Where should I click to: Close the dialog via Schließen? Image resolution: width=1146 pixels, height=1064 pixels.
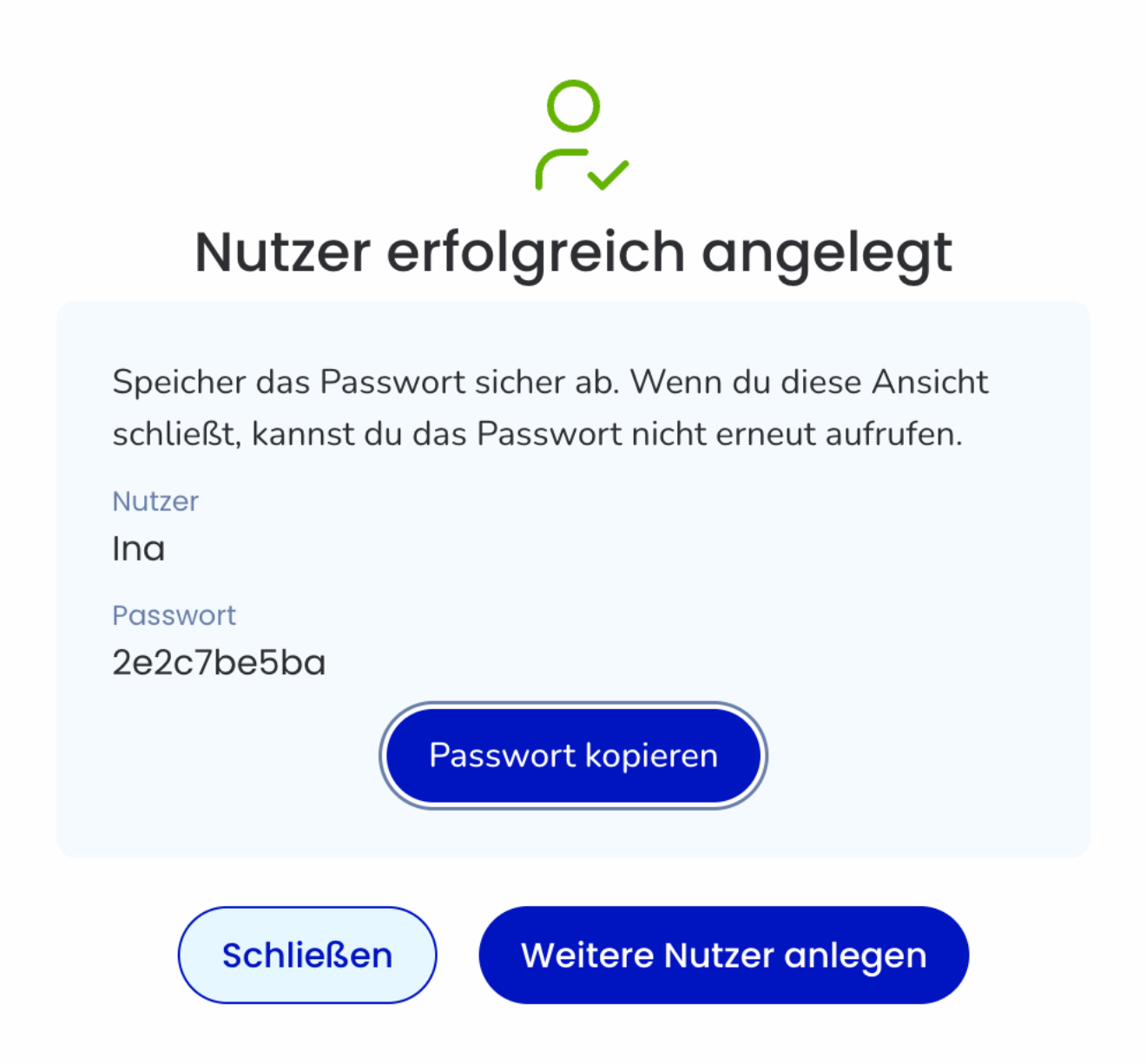pyautogui.click(x=307, y=955)
